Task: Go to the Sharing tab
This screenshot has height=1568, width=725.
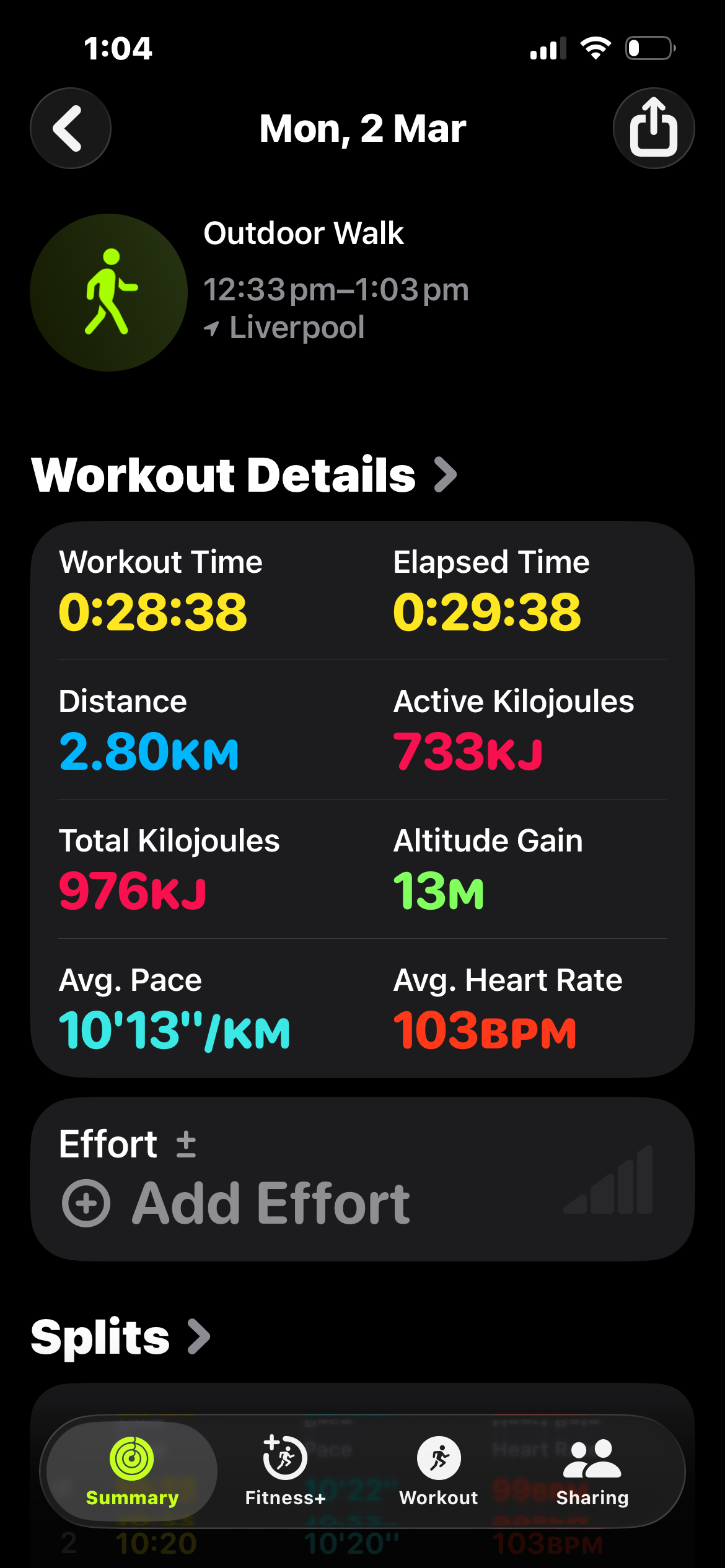Action: [592, 1472]
